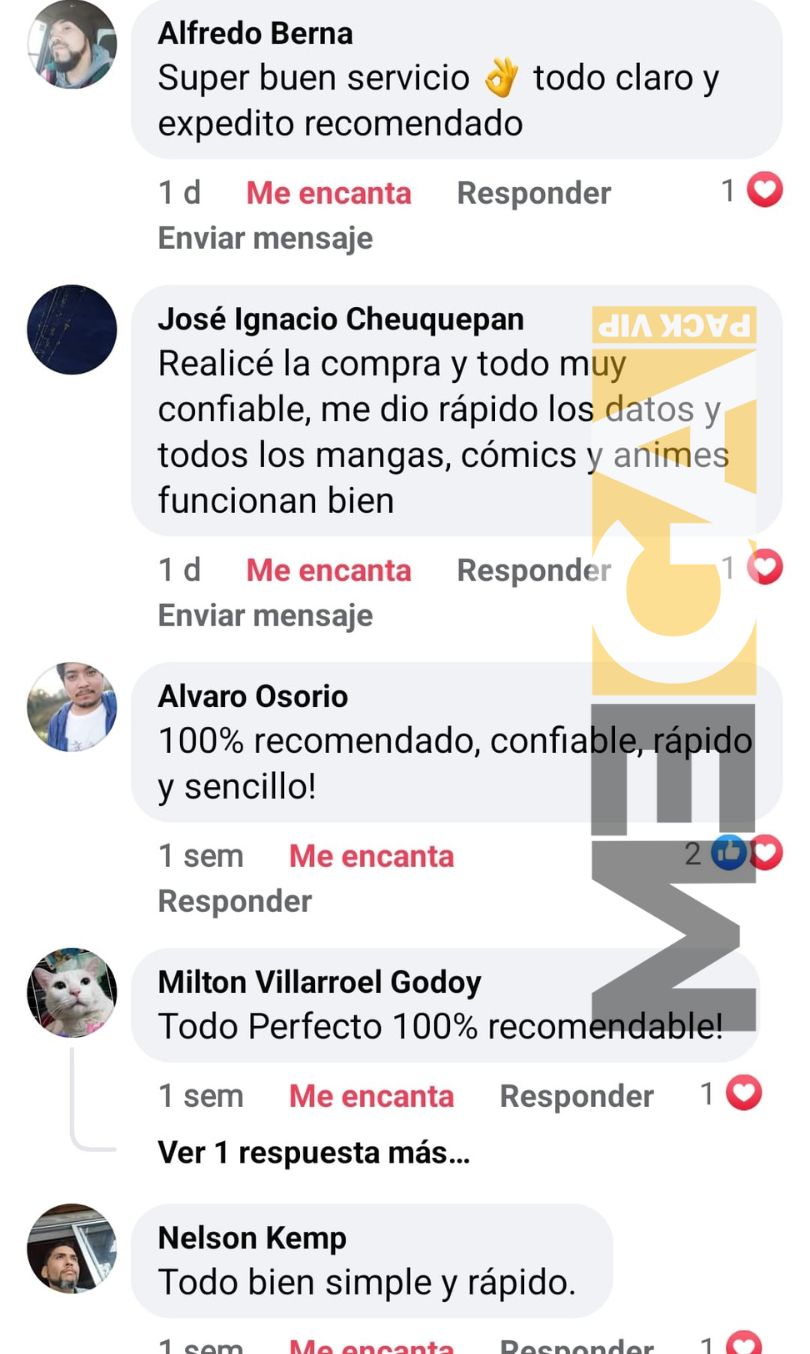View Alvaro Osorio's profile photo
This screenshot has width=810, height=1354.
click(x=71, y=706)
